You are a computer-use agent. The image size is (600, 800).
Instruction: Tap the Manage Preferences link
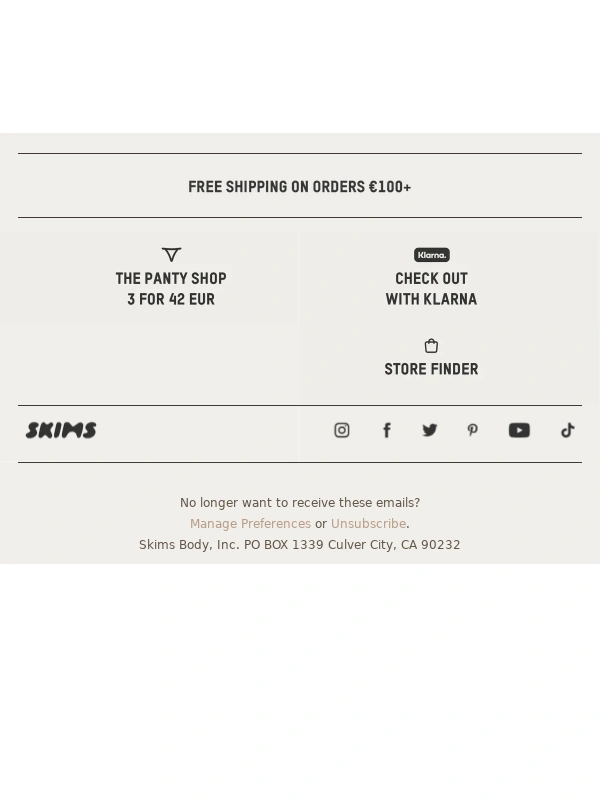[x=250, y=524]
